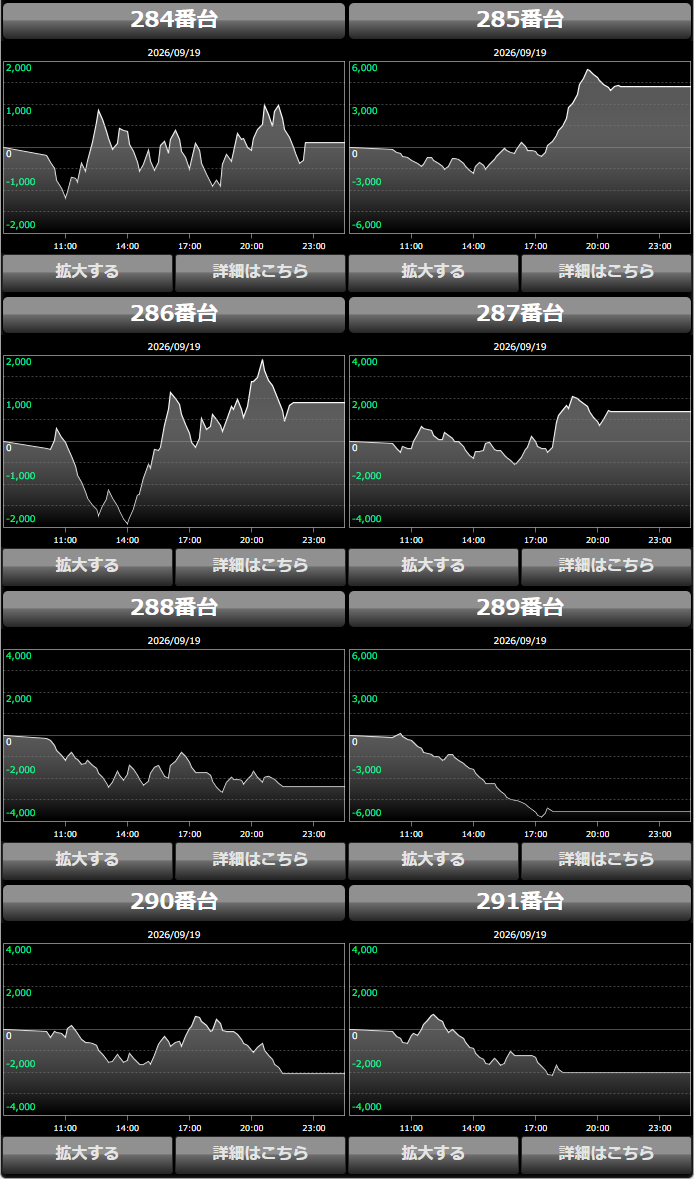Screen dimensions: 694x1179
Task: View 詳細はこちら for machine 291番台
Action: [x=606, y=1155]
